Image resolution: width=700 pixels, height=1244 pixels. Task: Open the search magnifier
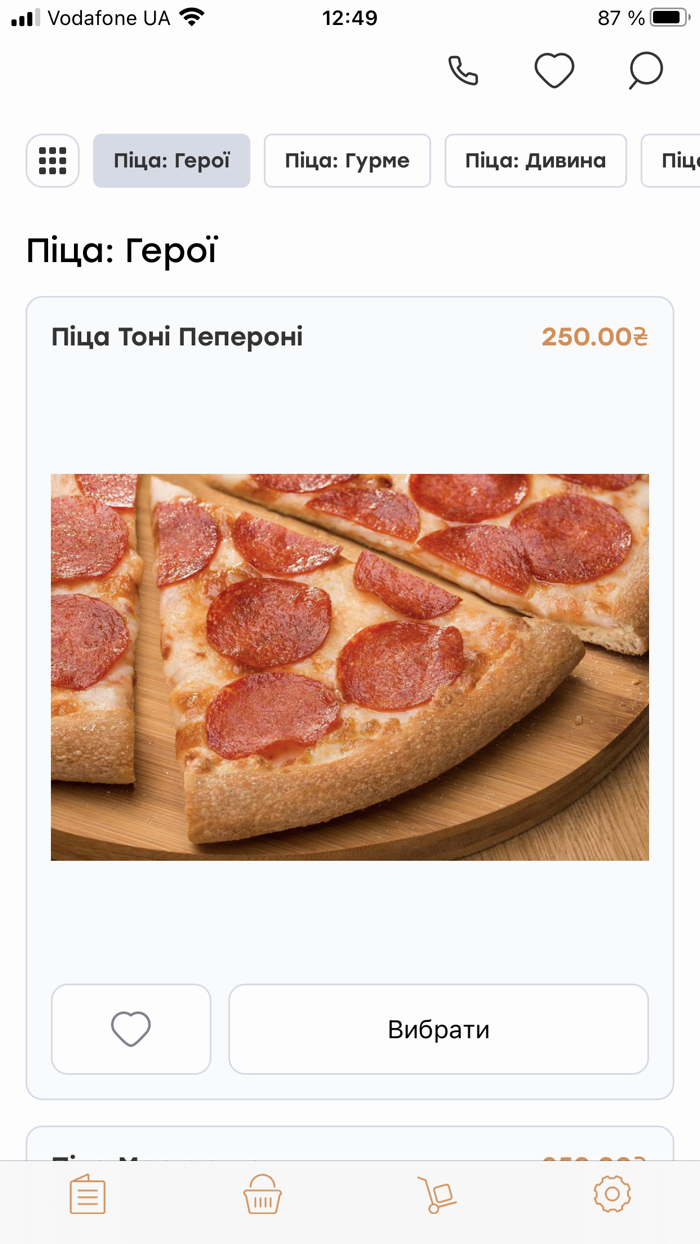click(646, 71)
